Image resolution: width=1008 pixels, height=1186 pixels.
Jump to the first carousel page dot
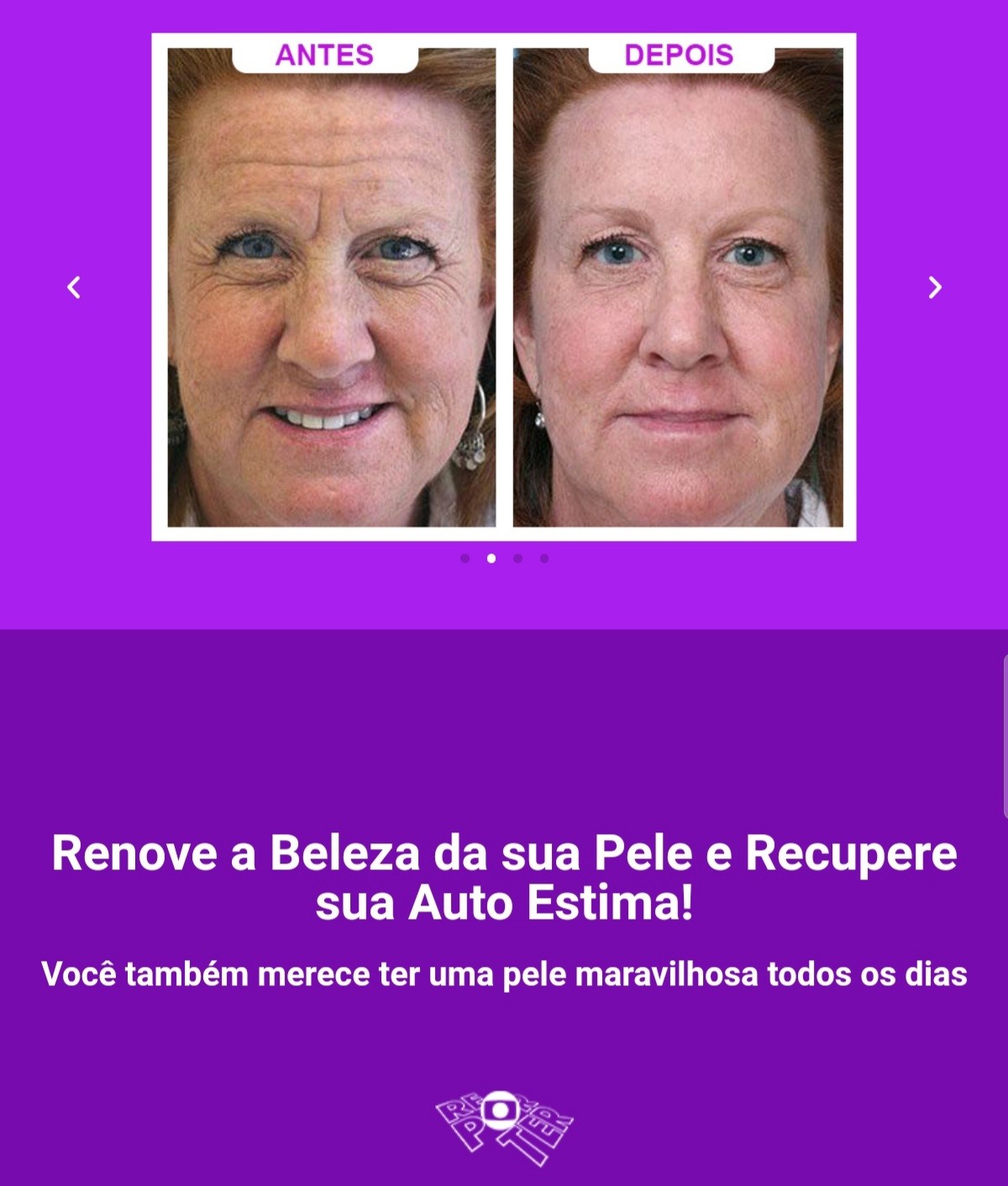click(465, 559)
